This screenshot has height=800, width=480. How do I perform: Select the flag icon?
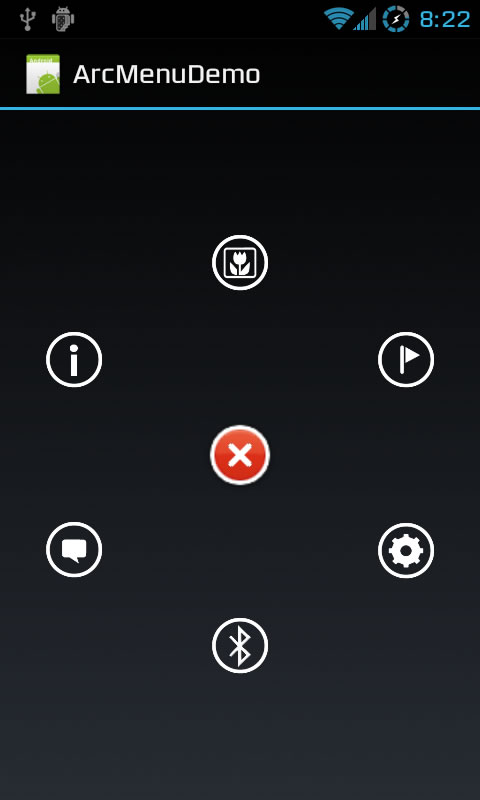click(406, 360)
